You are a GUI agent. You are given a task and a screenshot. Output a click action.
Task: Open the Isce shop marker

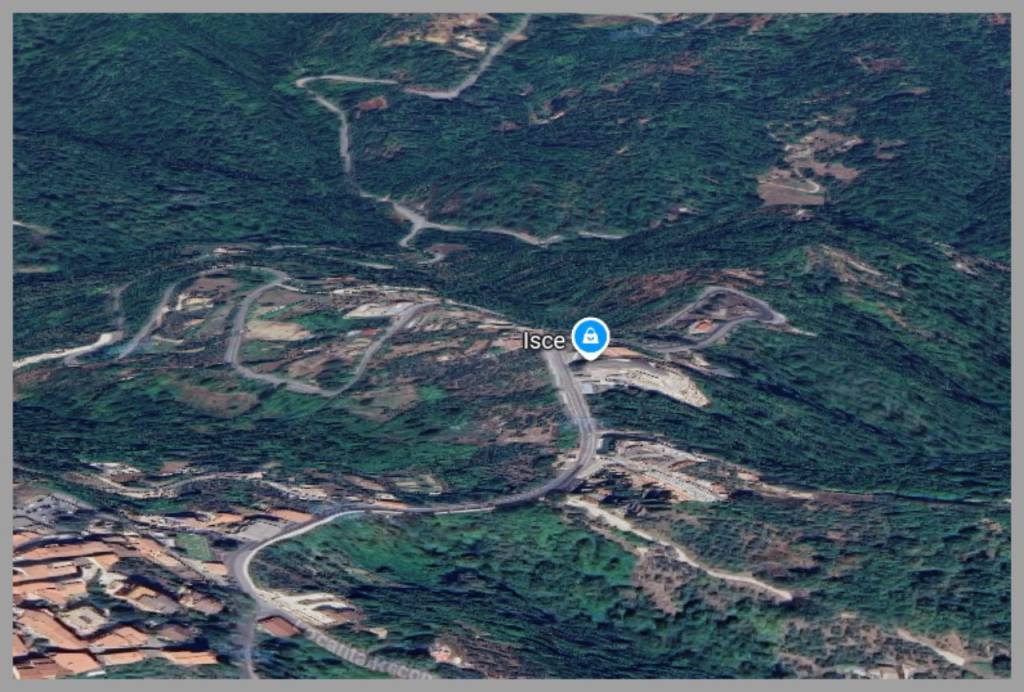pyautogui.click(x=590, y=337)
